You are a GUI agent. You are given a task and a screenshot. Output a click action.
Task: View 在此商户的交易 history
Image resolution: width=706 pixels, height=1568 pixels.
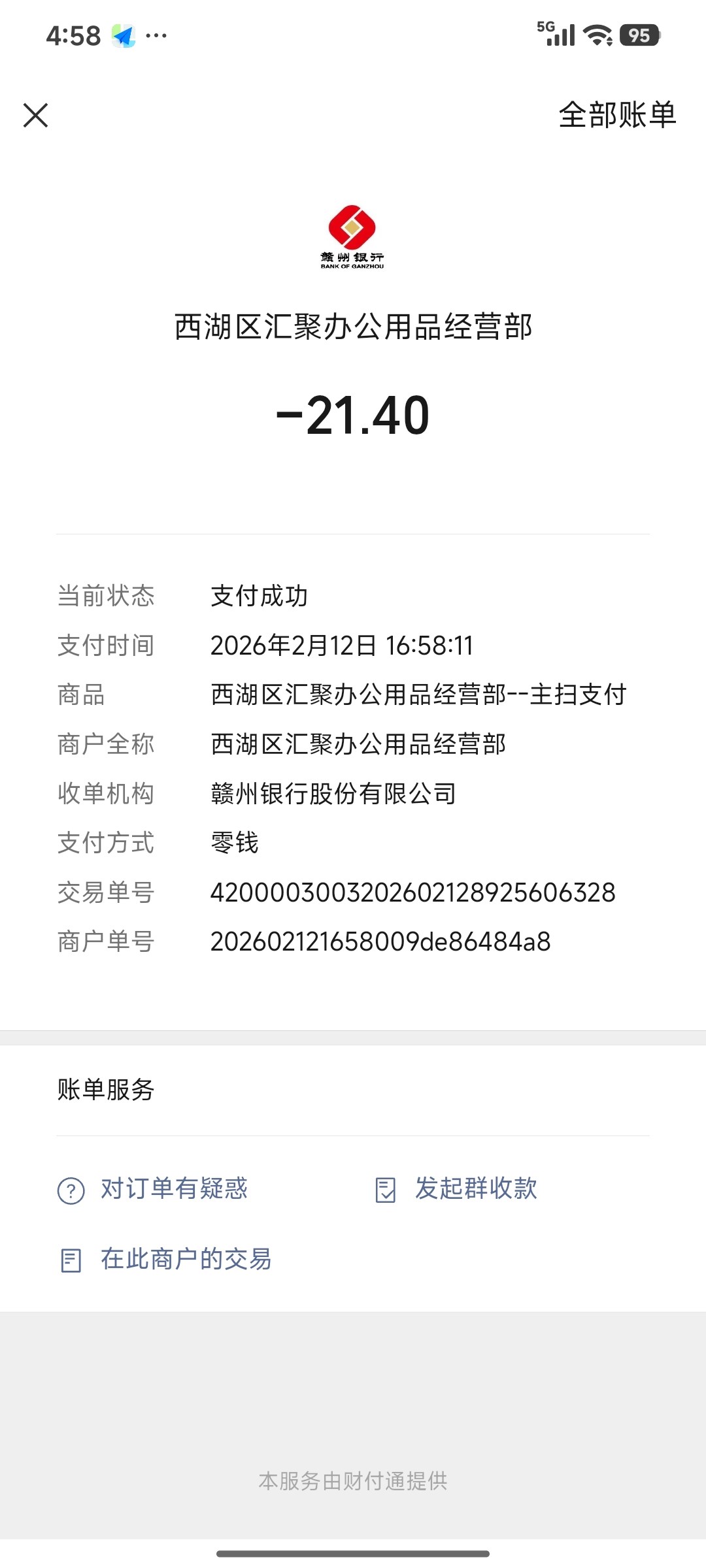point(165,1260)
